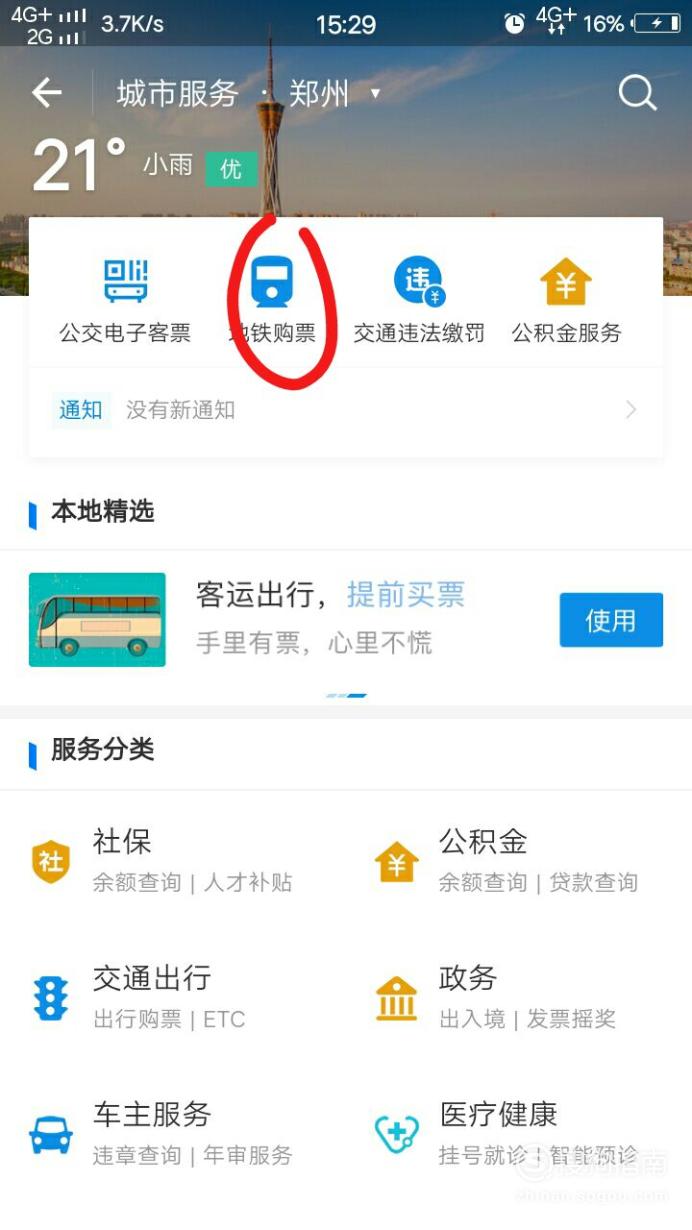This screenshot has width=692, height=1230.
Task: Open the search magnifier icon
Action: click(637, 94)
